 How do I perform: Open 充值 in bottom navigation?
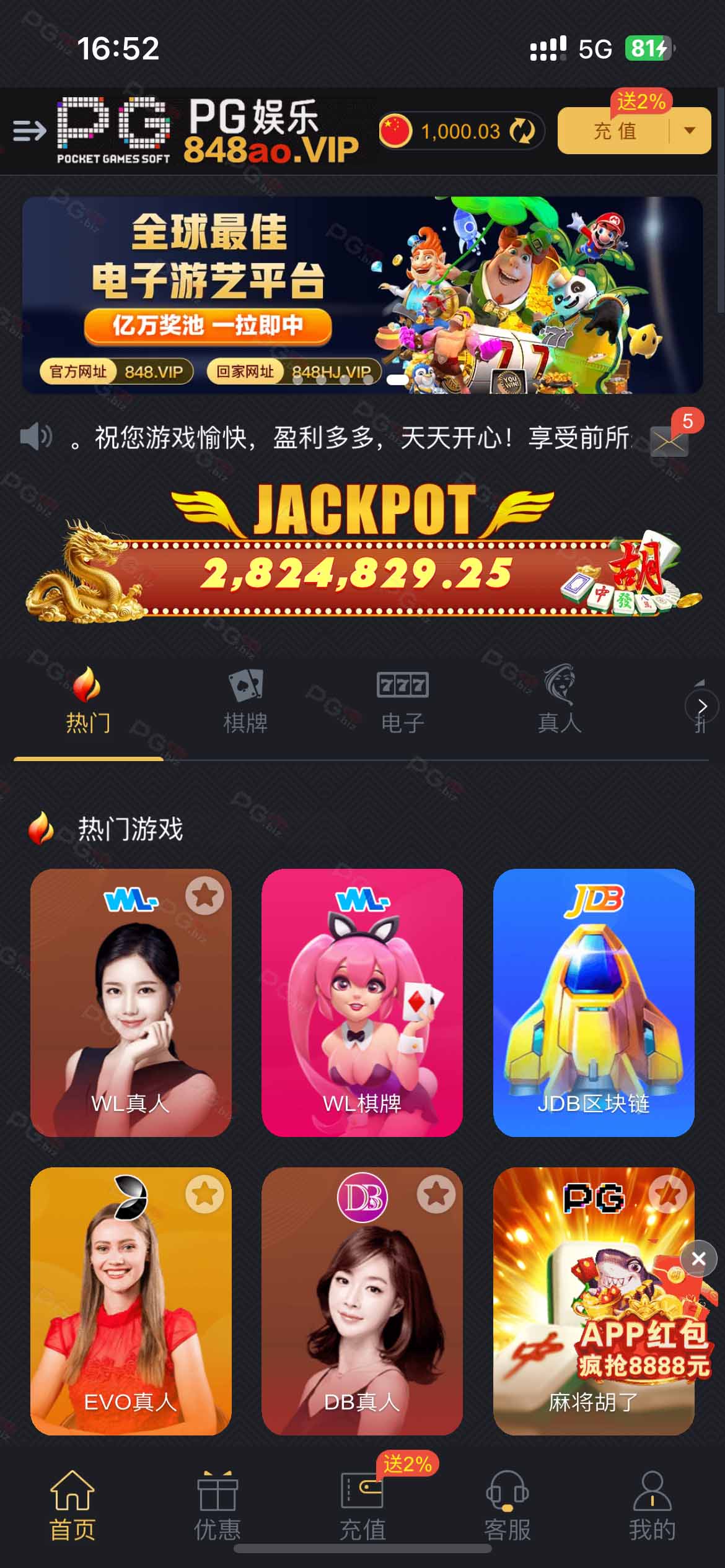click(x=362, y=1505)
